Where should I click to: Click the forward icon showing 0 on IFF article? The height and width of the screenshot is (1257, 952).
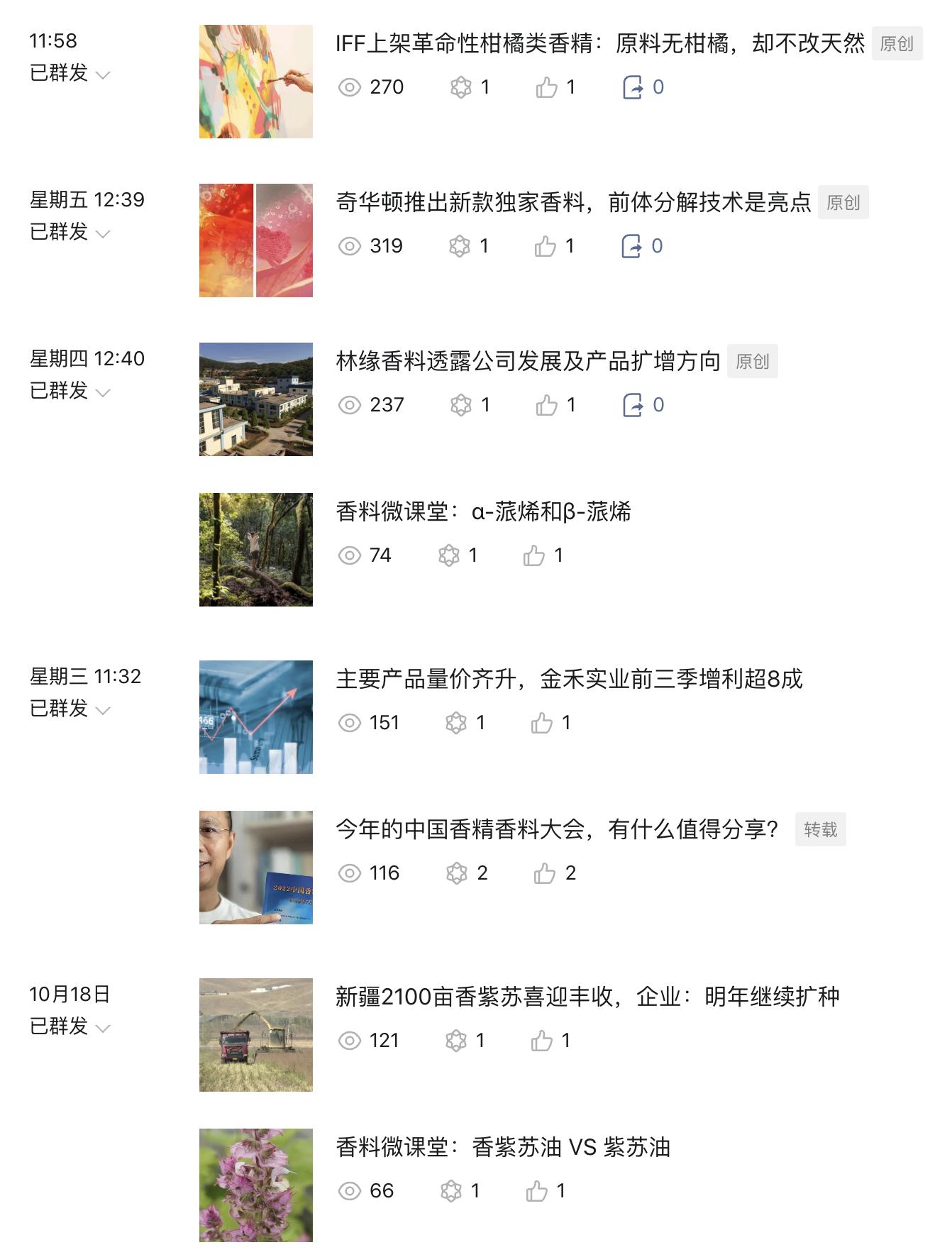[x=633, y=87]
